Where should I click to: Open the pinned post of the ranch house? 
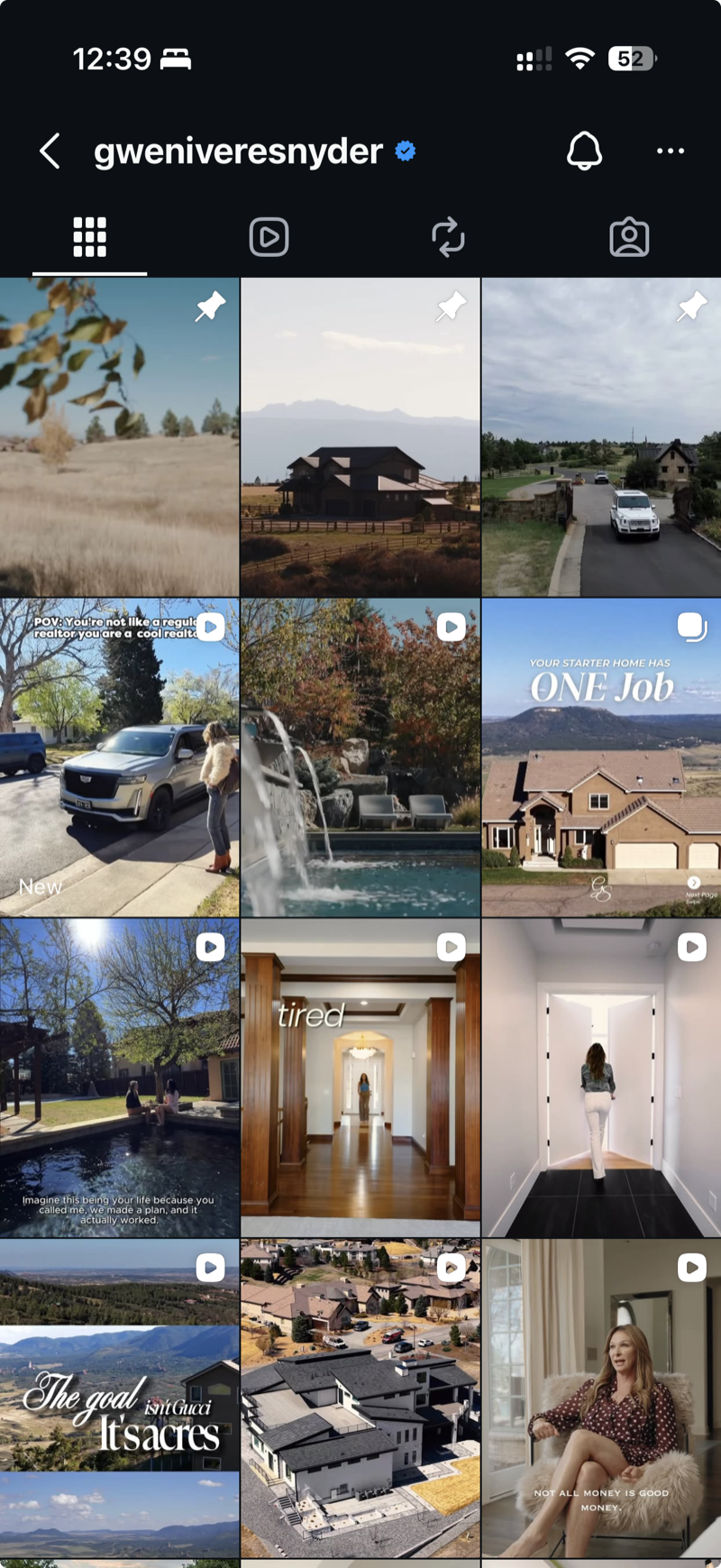(x=360, y=437)
